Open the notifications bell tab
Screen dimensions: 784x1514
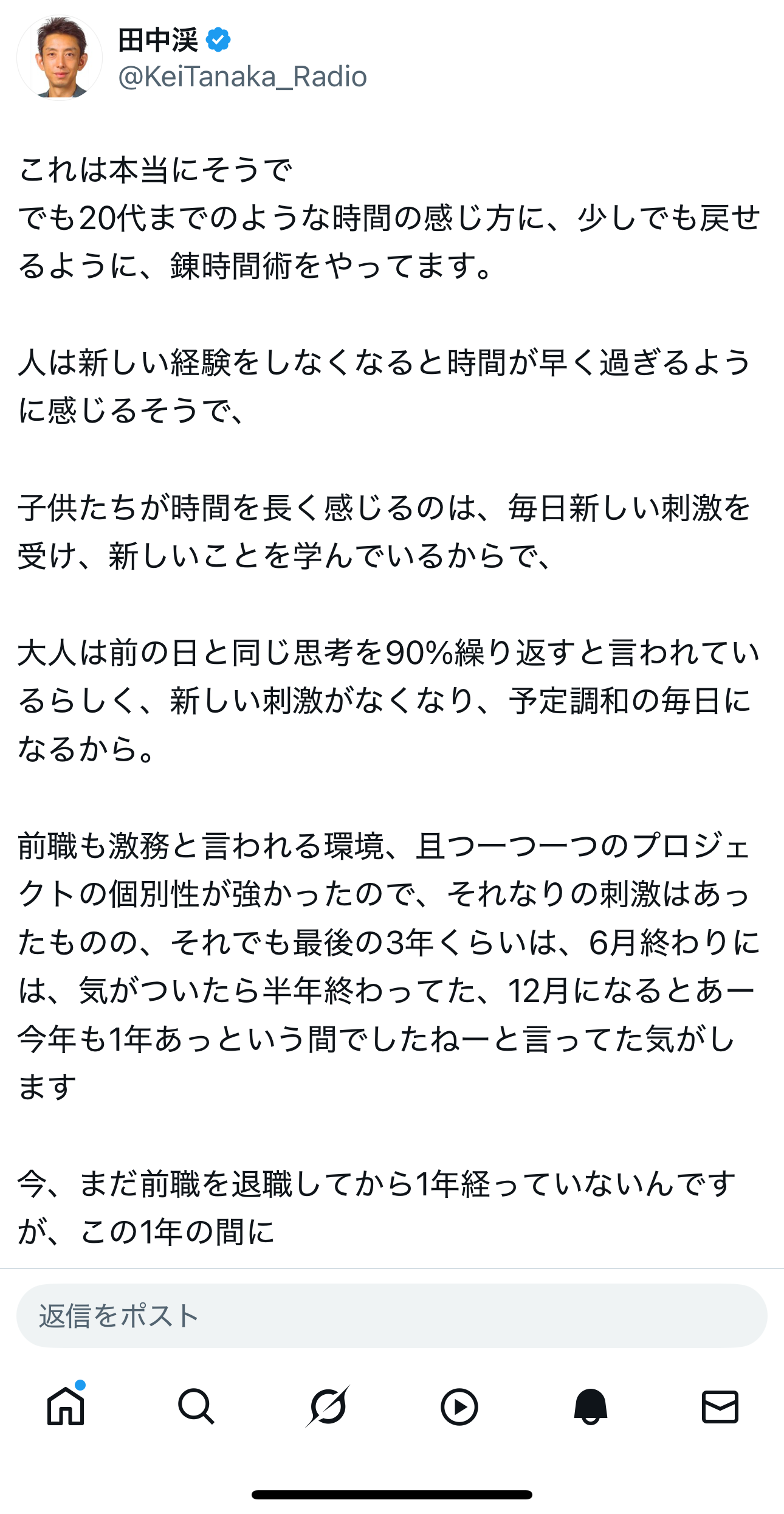click(590, 1407)
